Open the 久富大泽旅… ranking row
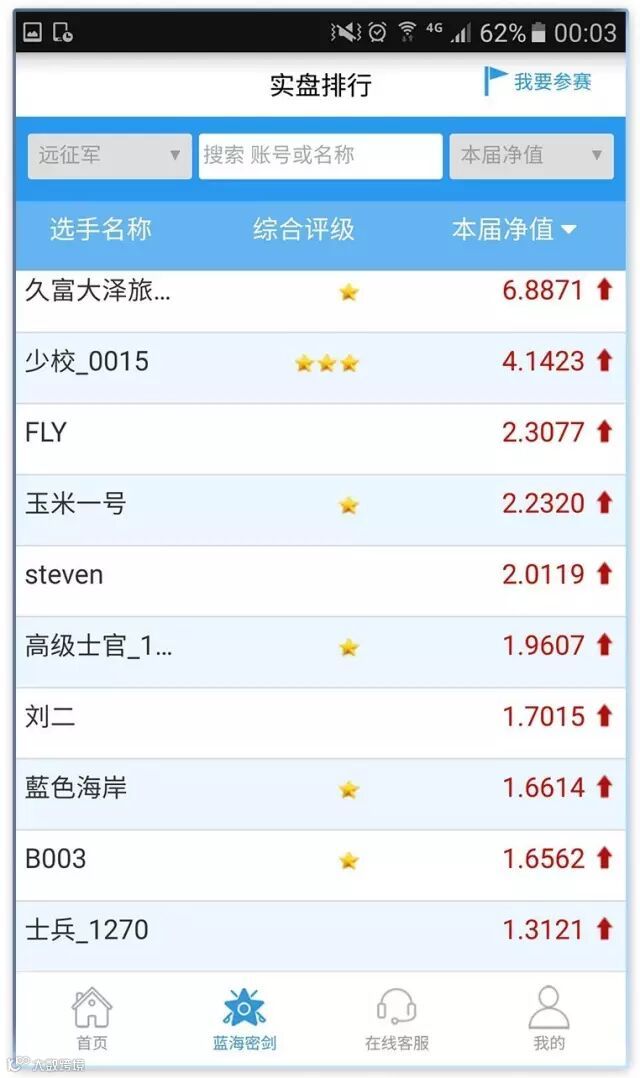Image resolution: width=640 pixels, height=1078 pixels. tap(98, 291)
